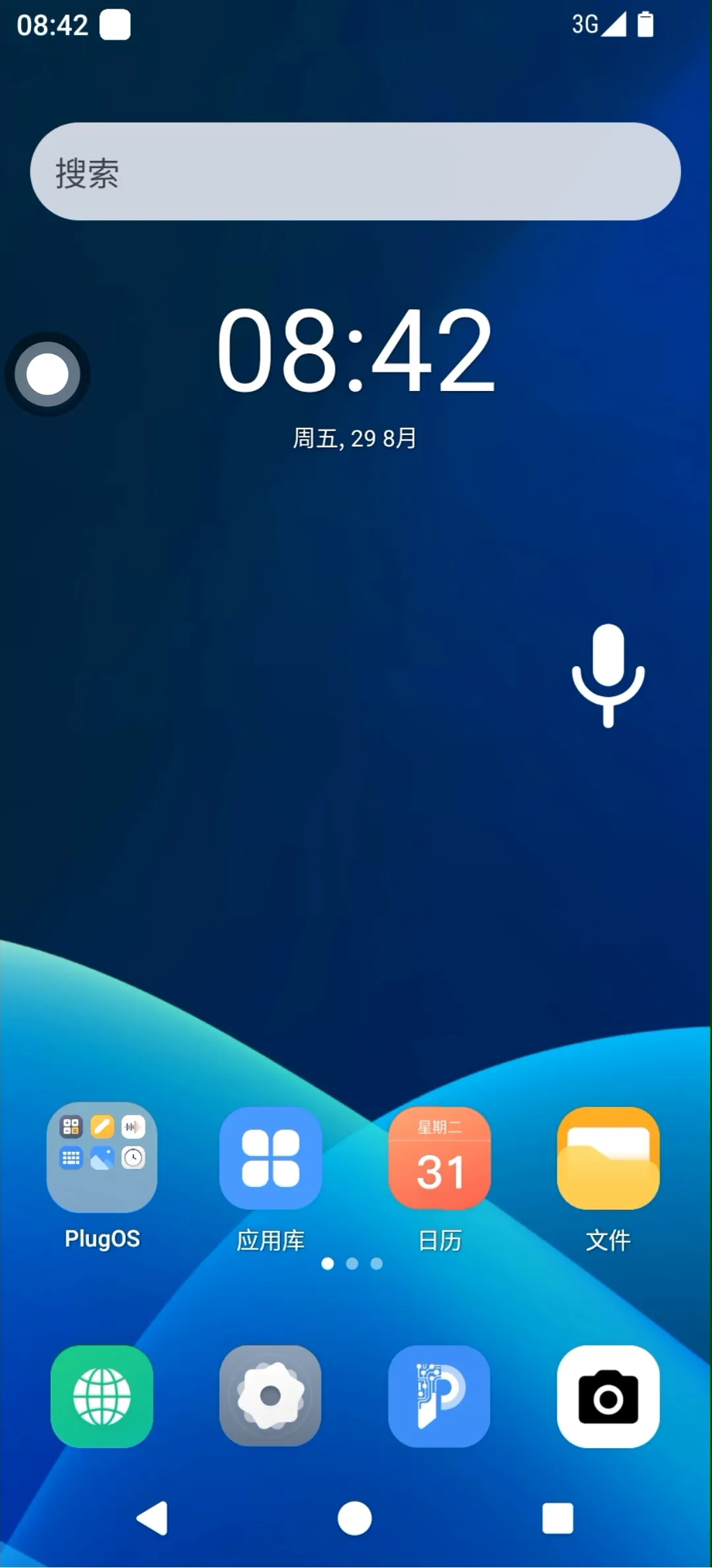Image resolution: width=712 pixels, height=1568 pixels.
Task: Tap the floating assistive touch button
Action: 47,374
